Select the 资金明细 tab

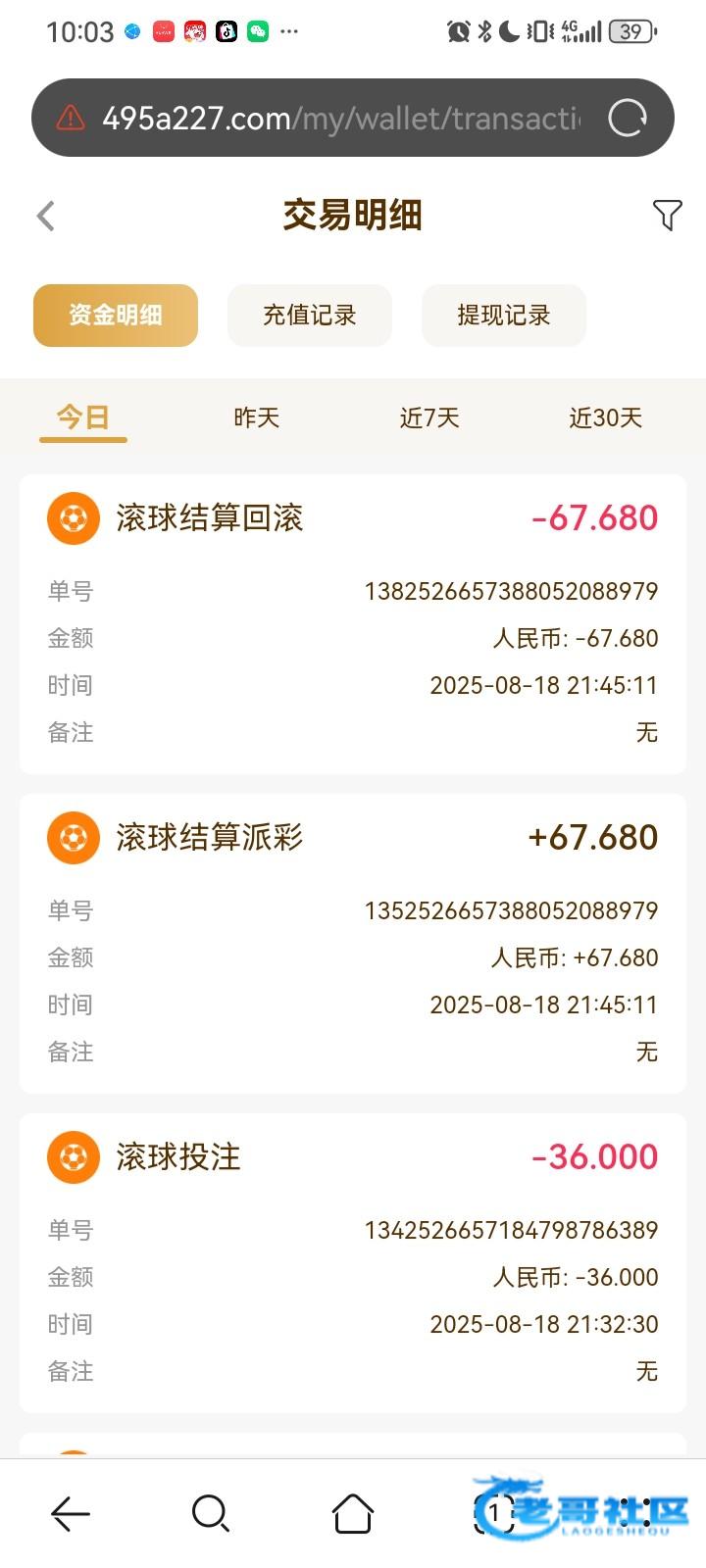116,316
